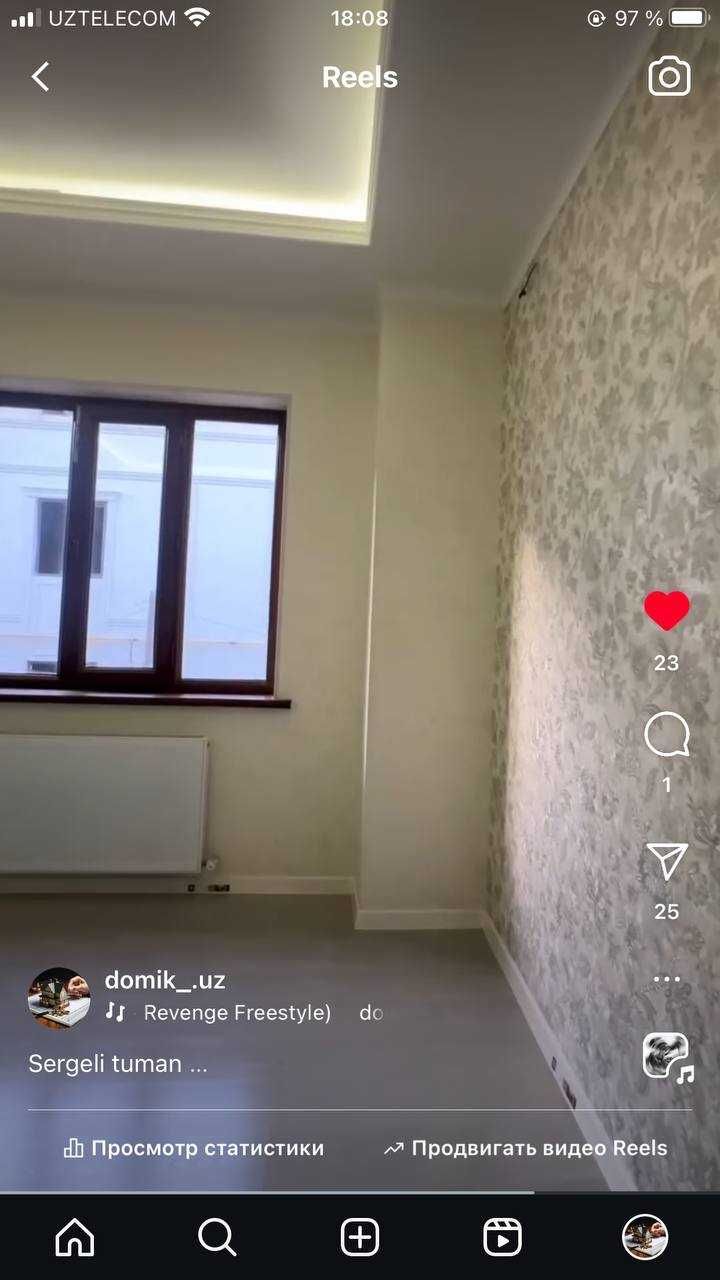720x1280 pixels.
Task: Go back from the Reels screen
Action: pos(40,77)
